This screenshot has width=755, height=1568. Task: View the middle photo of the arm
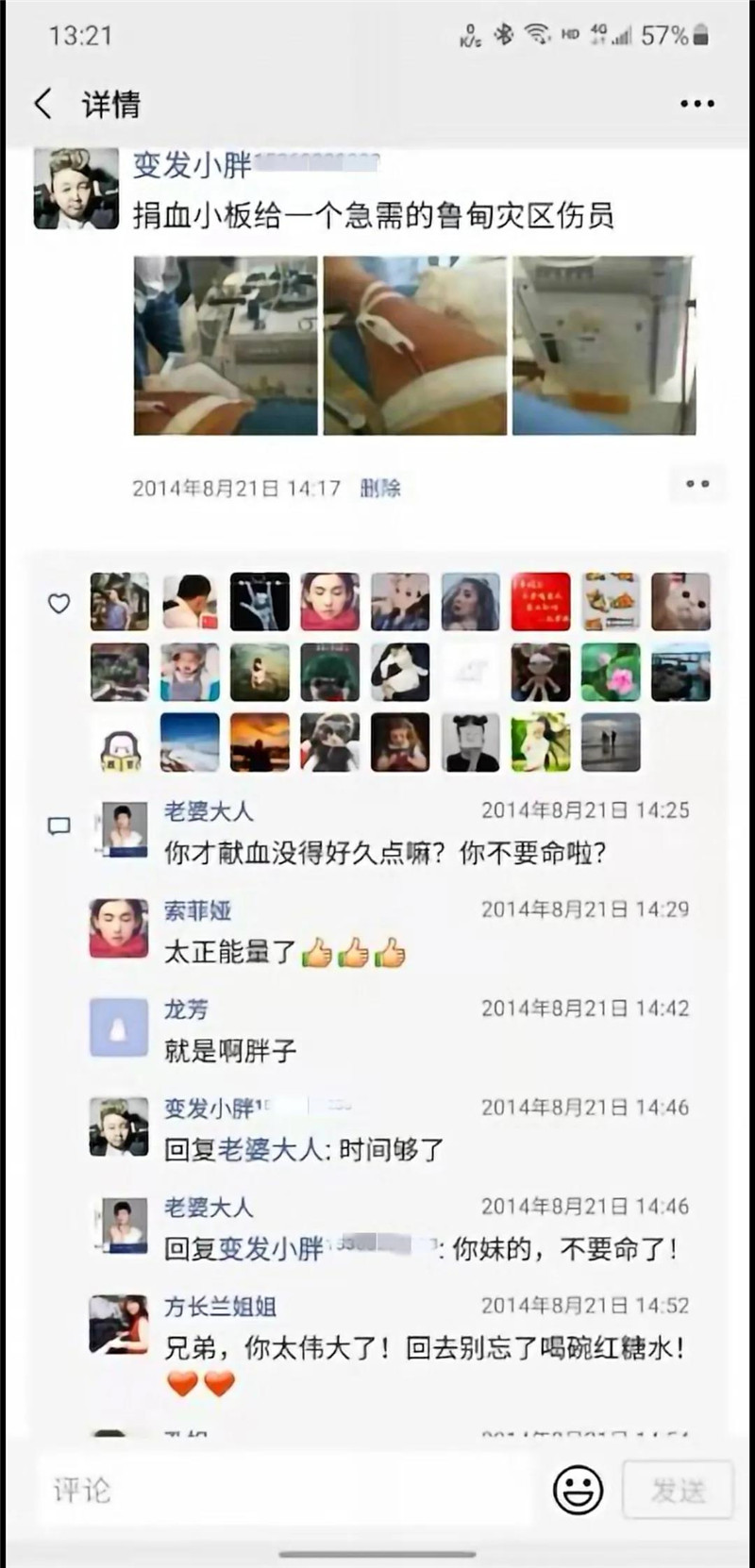click(x=414, y=345)
